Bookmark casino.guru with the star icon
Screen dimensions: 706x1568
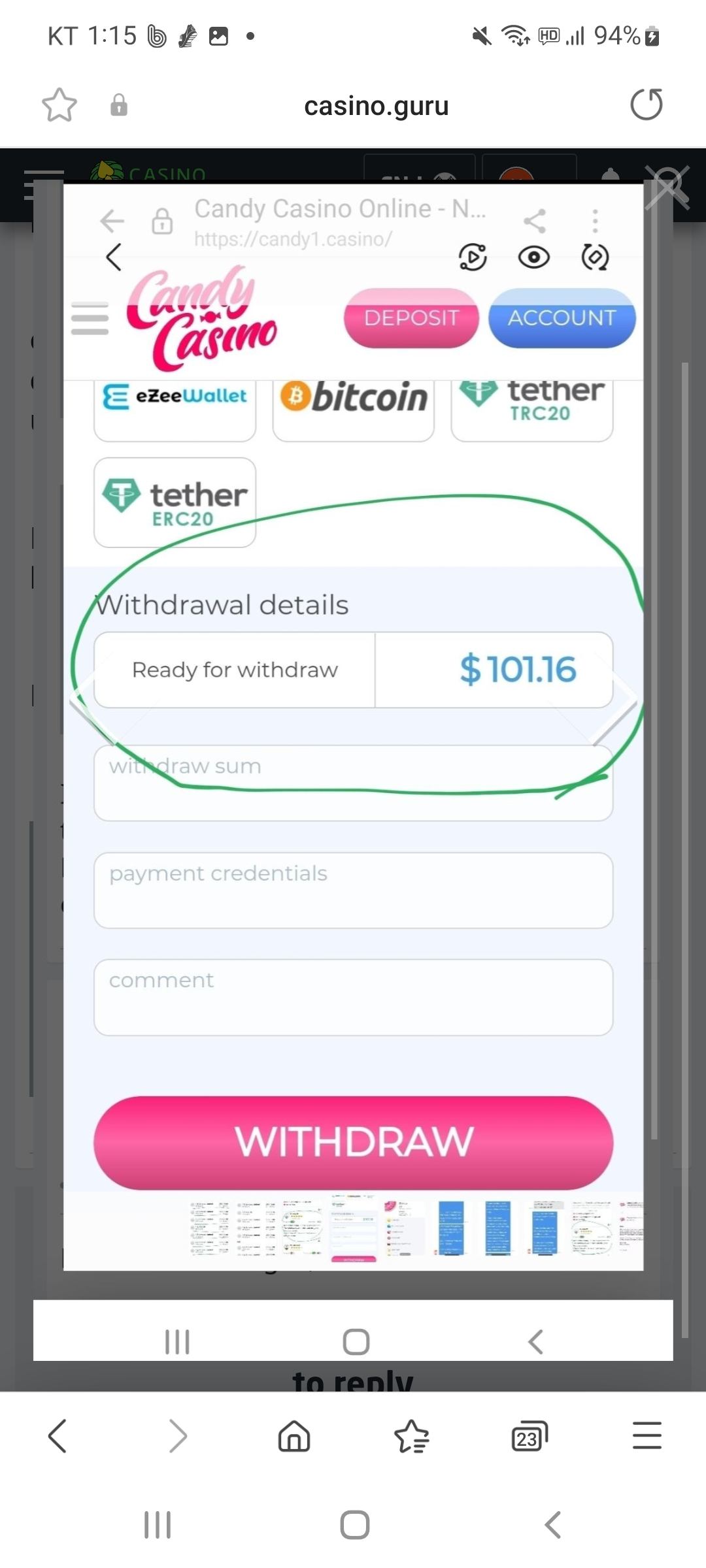[59, 105]
